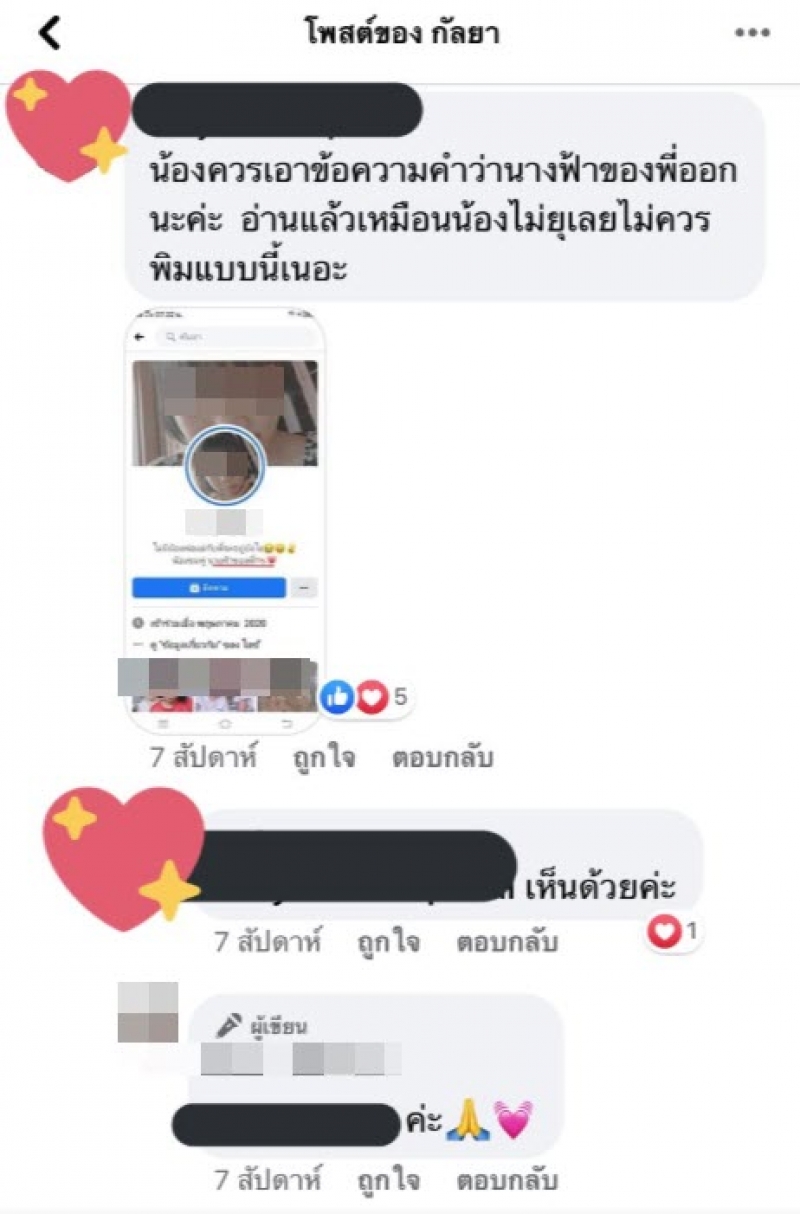The image size is (800, 1214).
Task: Go back from กัลยา's post
Action: (49, 34)
